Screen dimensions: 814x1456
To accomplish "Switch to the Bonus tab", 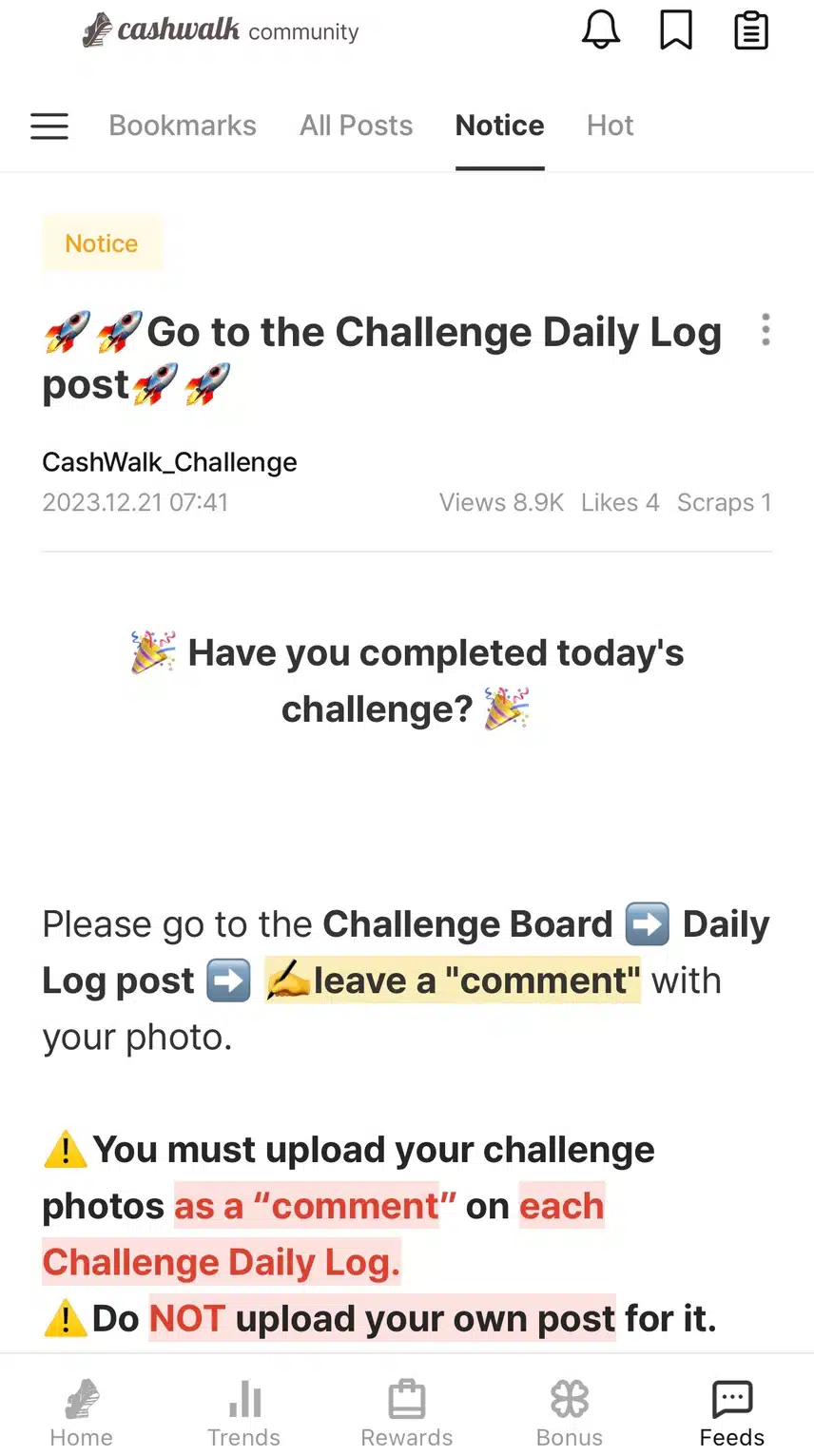I will (570, 1411).
